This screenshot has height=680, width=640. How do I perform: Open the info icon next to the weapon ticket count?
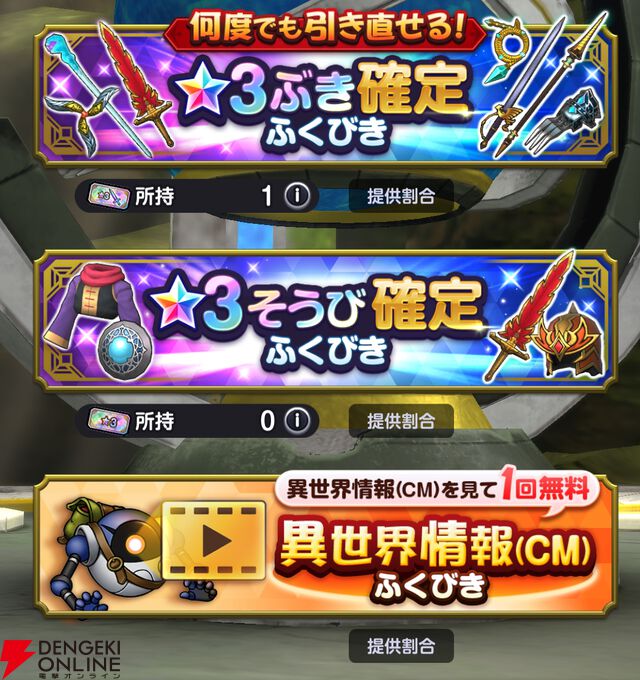tap(294, 195)
